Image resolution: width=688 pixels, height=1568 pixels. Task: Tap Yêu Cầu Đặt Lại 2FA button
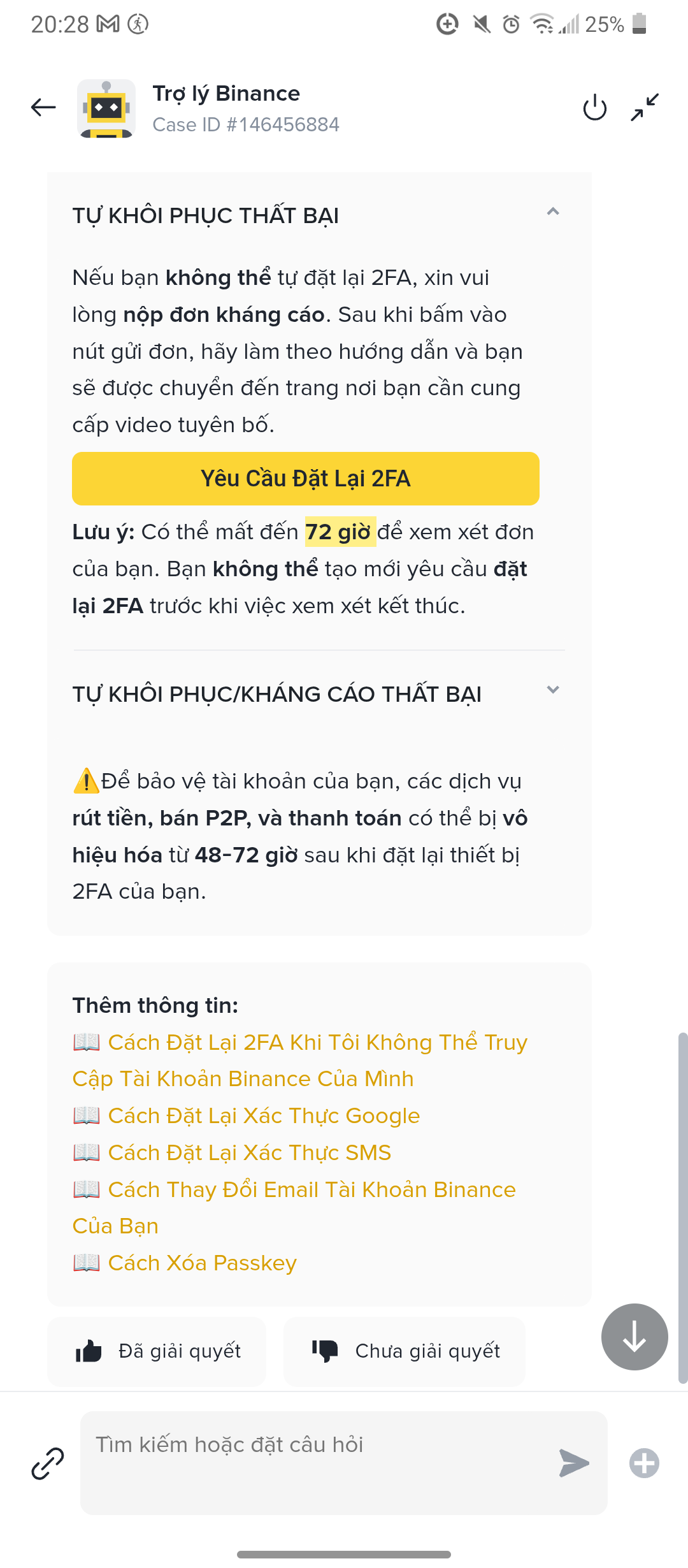pos(306,479)
